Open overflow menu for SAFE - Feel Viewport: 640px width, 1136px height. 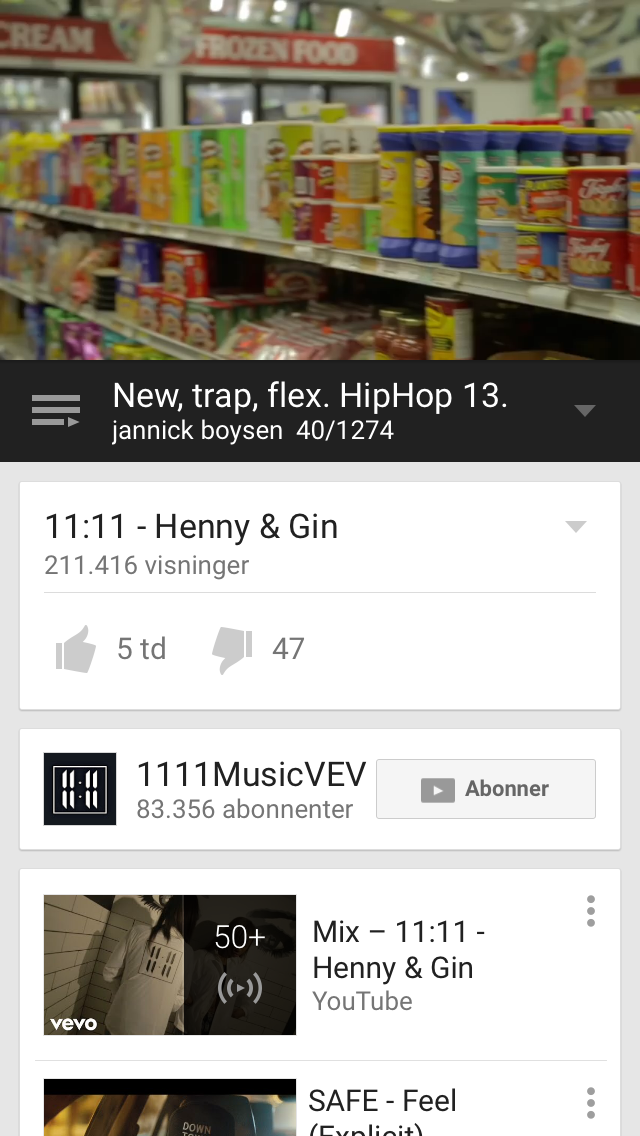[x=591, y=1103]
